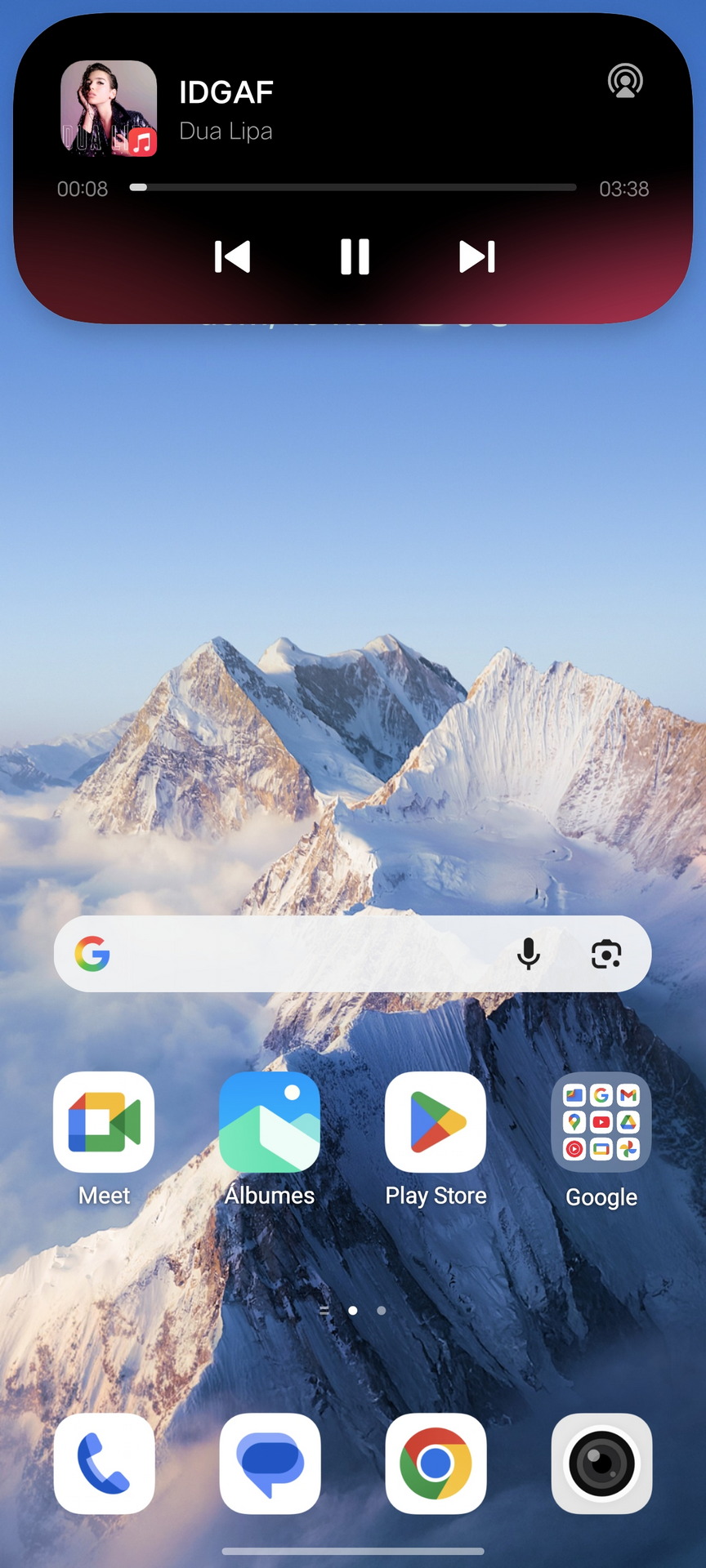The height and width of the screenshot is (1568, 706).
Task: Open the Messages app
Action: (x=270, y=1463)
